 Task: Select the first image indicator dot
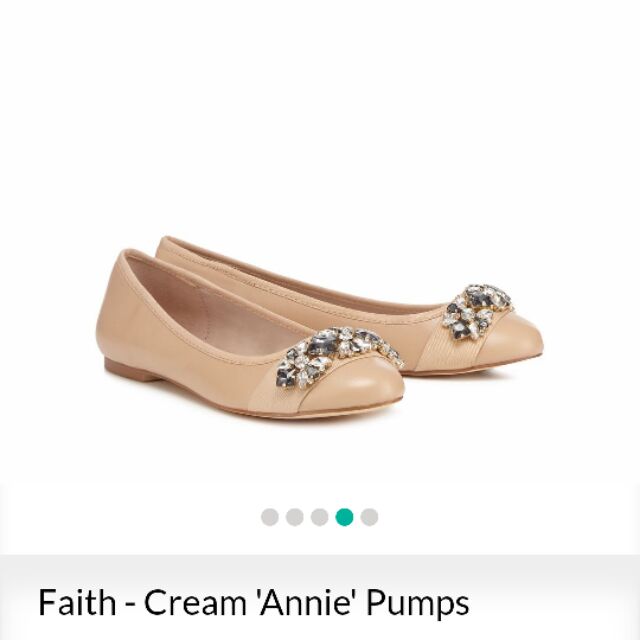click(270, 517)
